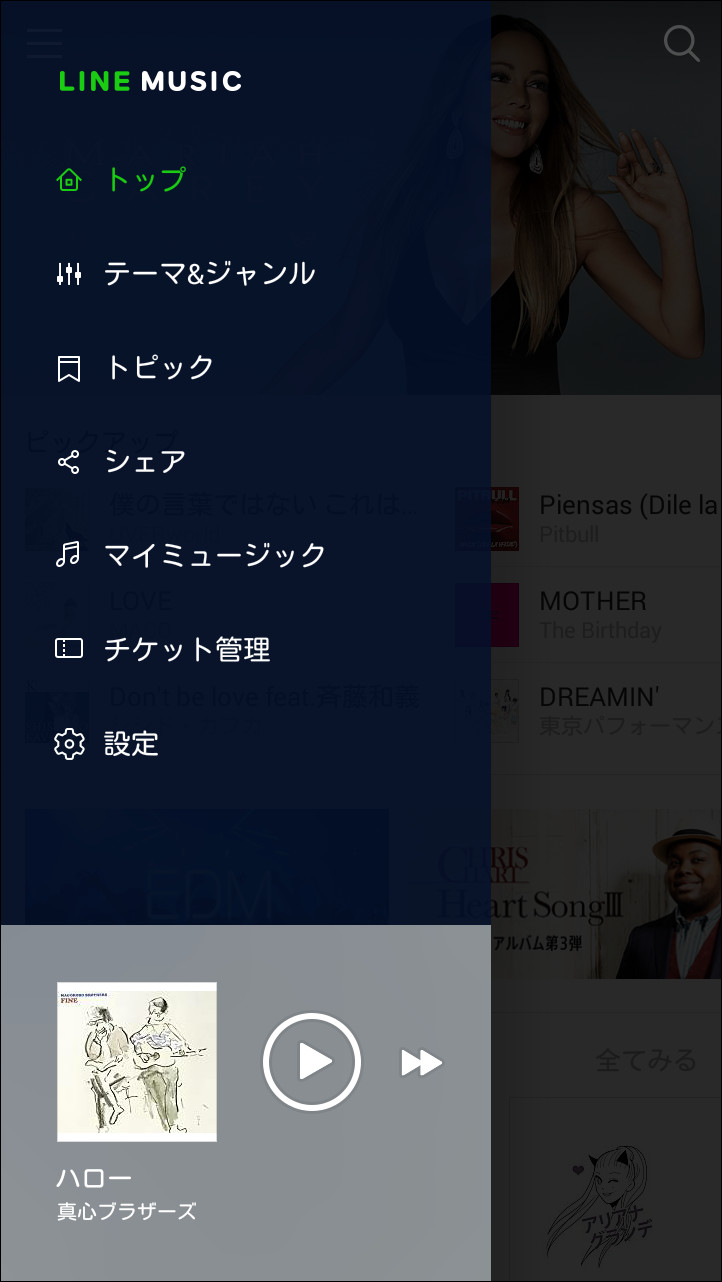Open the ハロー album artwork

[136, 1062]
